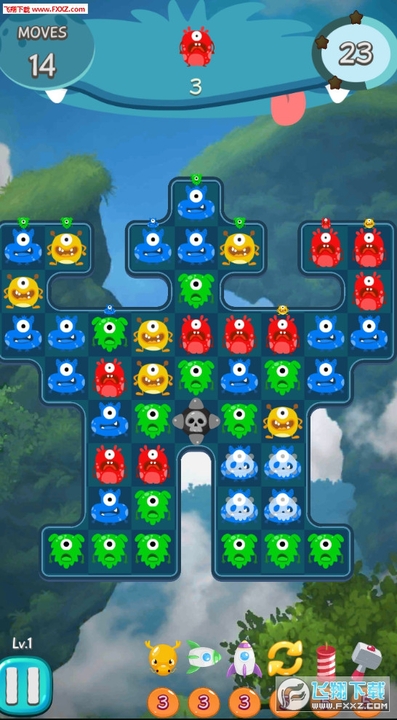Tap the skull bomb piece on board
397x720 pixels.
point(196,421)
